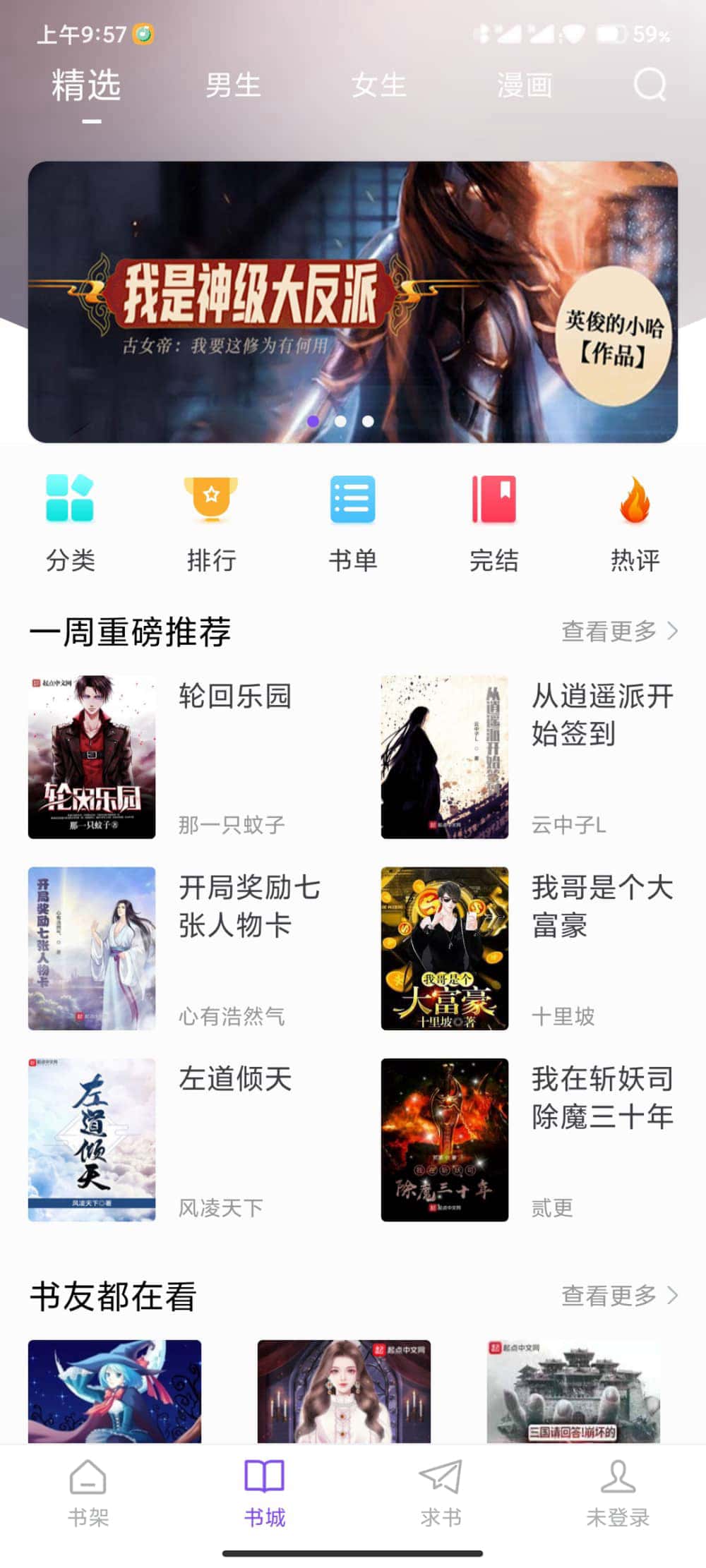Switch to the 漫画 tab
The width and height of the screenshot is (706, 1568).
coord(525,85)
